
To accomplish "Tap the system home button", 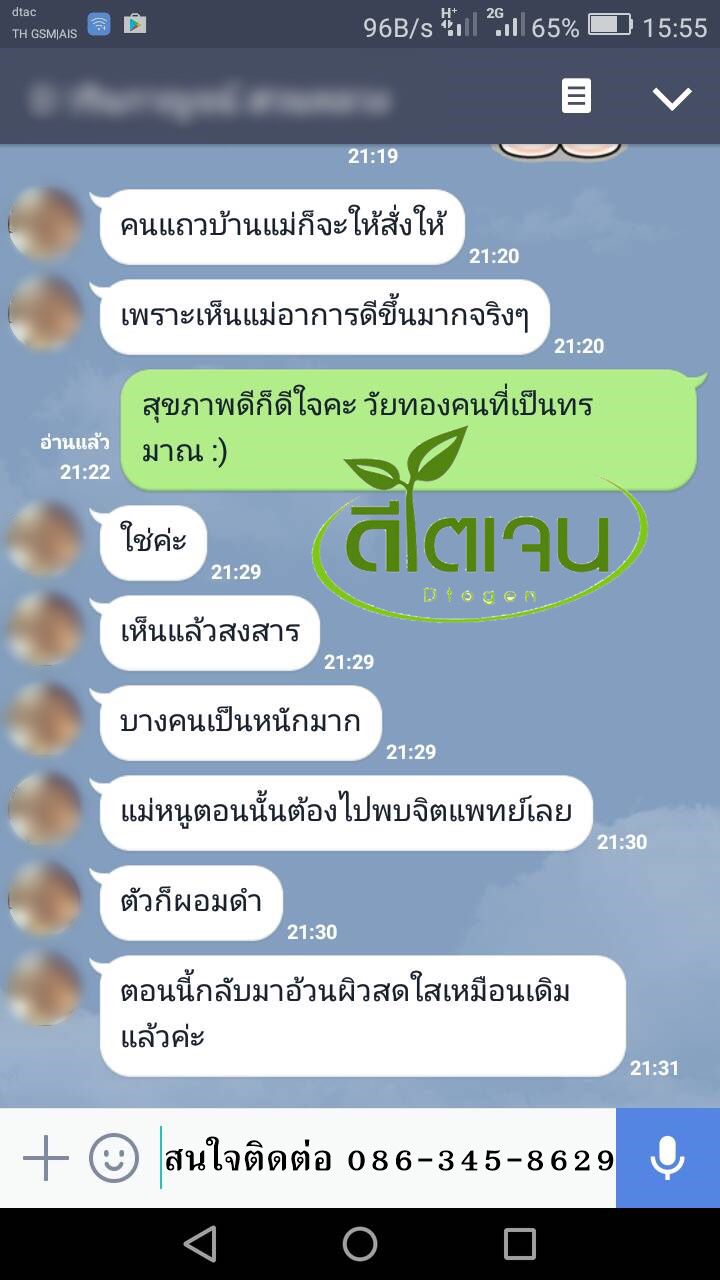I will click(360, 1244).
